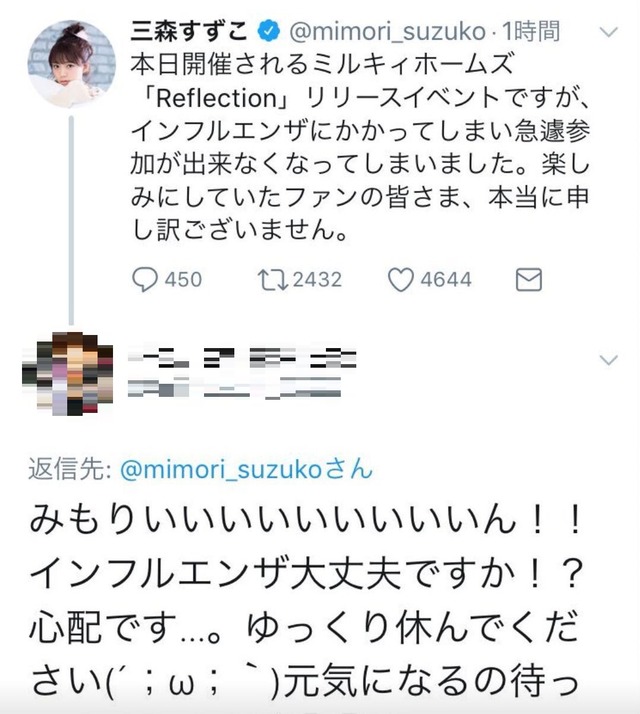
Task: Expand options chevron on the reply tweet
Action: 608,359
